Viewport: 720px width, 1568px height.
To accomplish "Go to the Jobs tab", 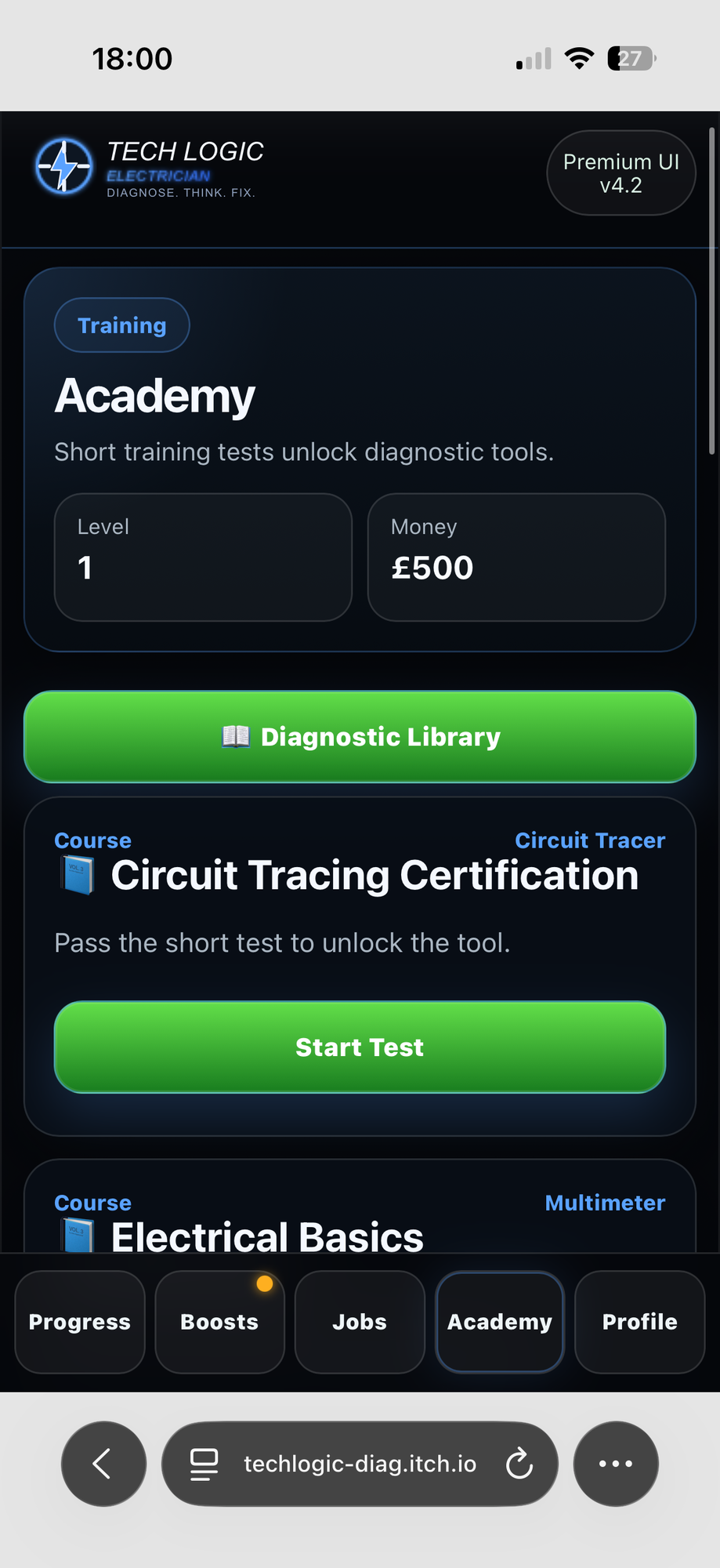I will pos(360,1322).
